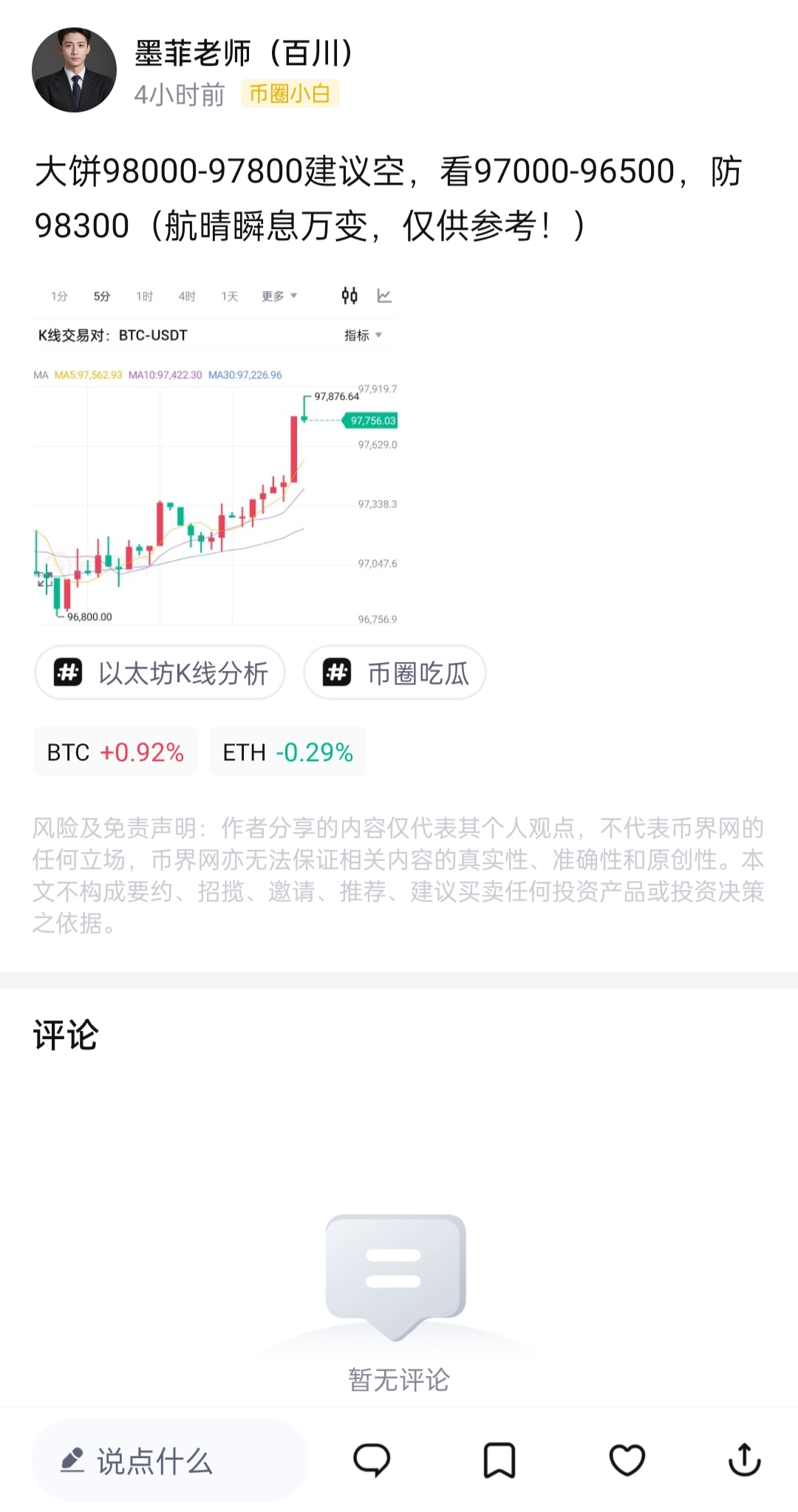798x1512 pixels.
Task: Share this post
Action: coord(745,1460)
